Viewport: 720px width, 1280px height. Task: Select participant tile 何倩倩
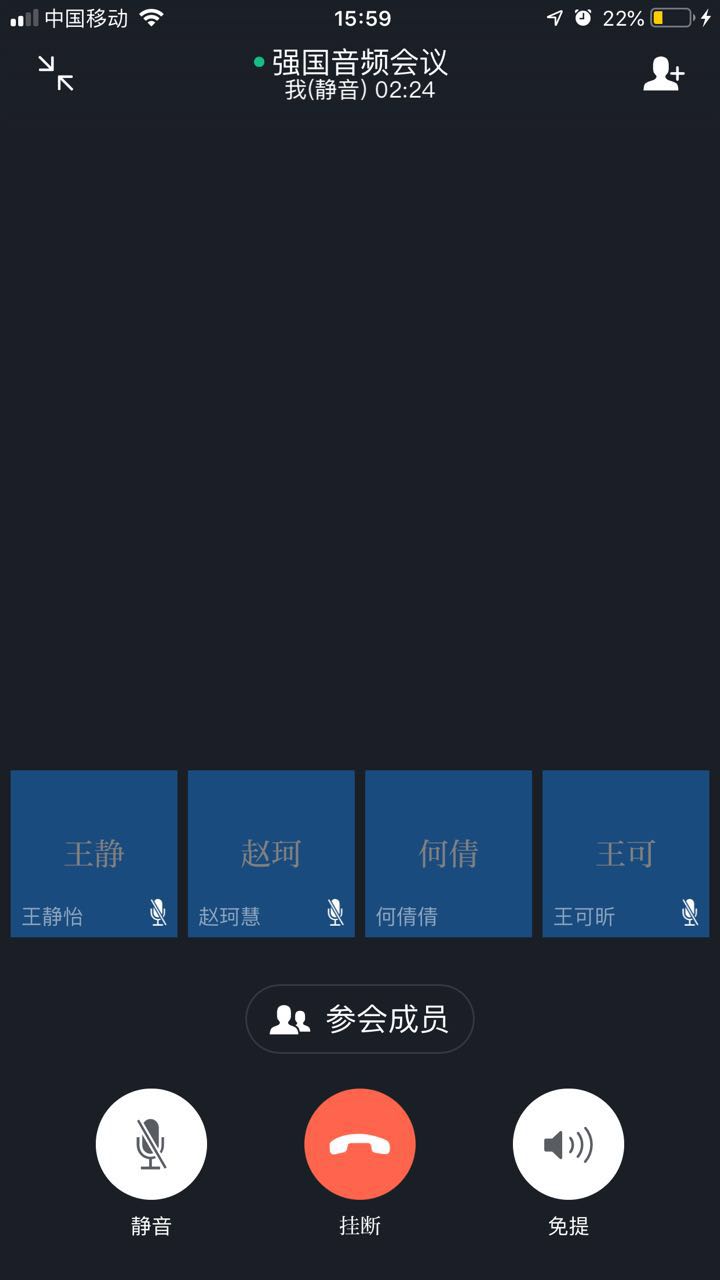pyautogui.click(x=448, y=853)
